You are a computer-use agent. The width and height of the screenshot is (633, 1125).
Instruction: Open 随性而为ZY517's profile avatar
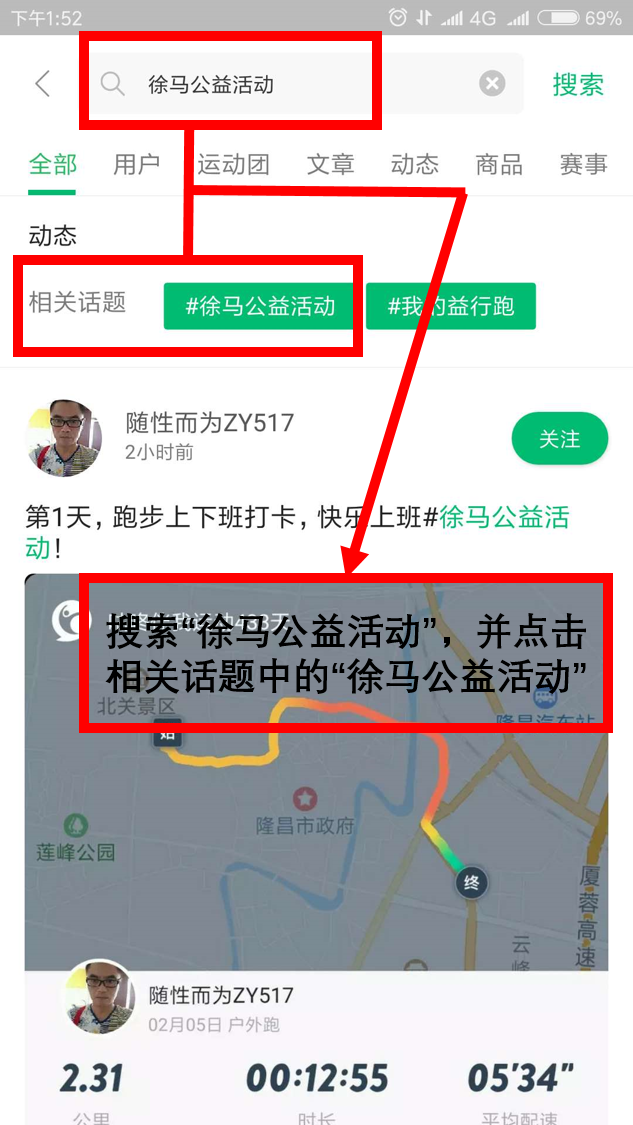point(64,438)
